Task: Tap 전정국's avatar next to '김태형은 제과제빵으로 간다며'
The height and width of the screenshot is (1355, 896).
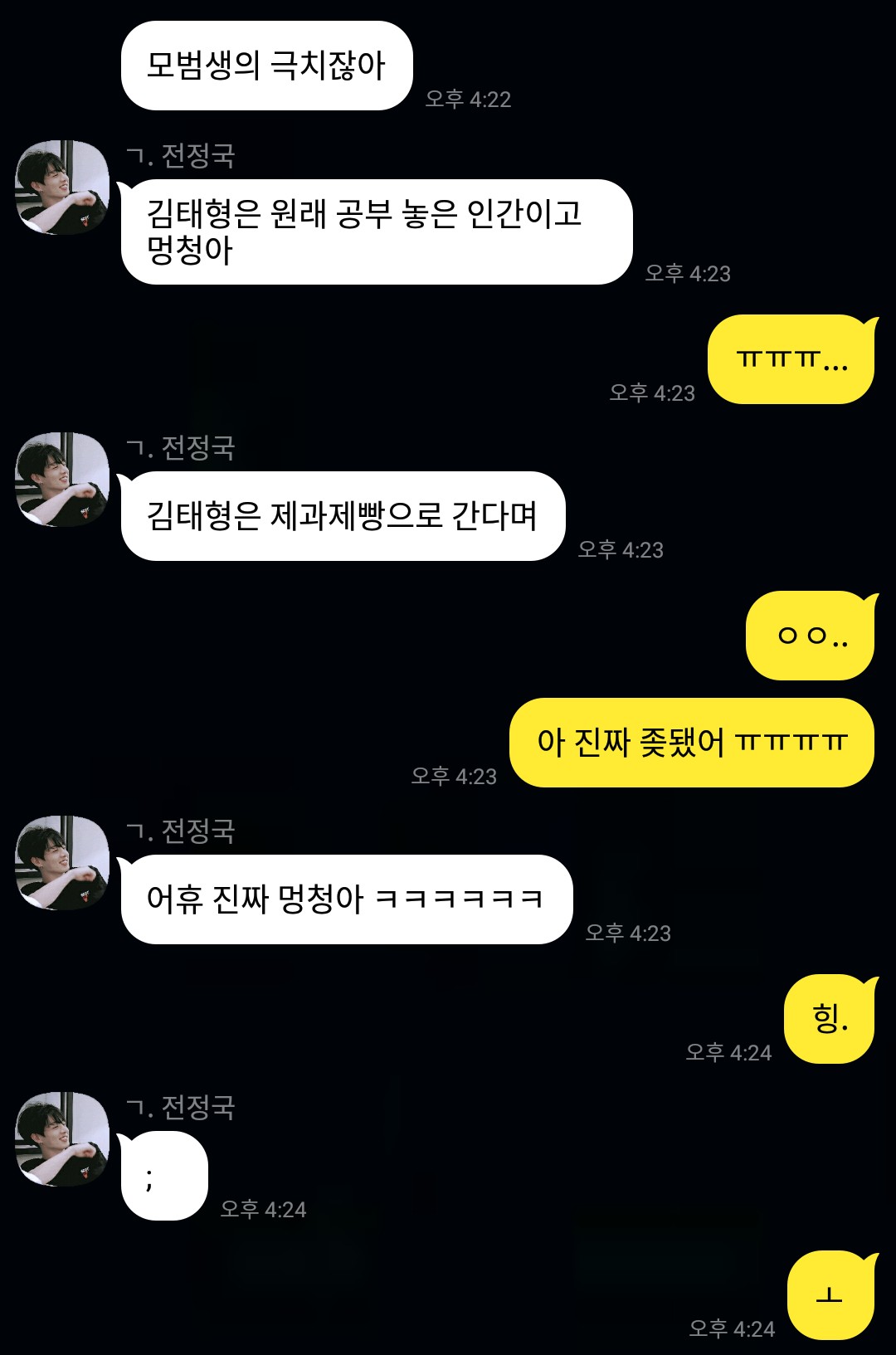Action: tap(62, 480)
